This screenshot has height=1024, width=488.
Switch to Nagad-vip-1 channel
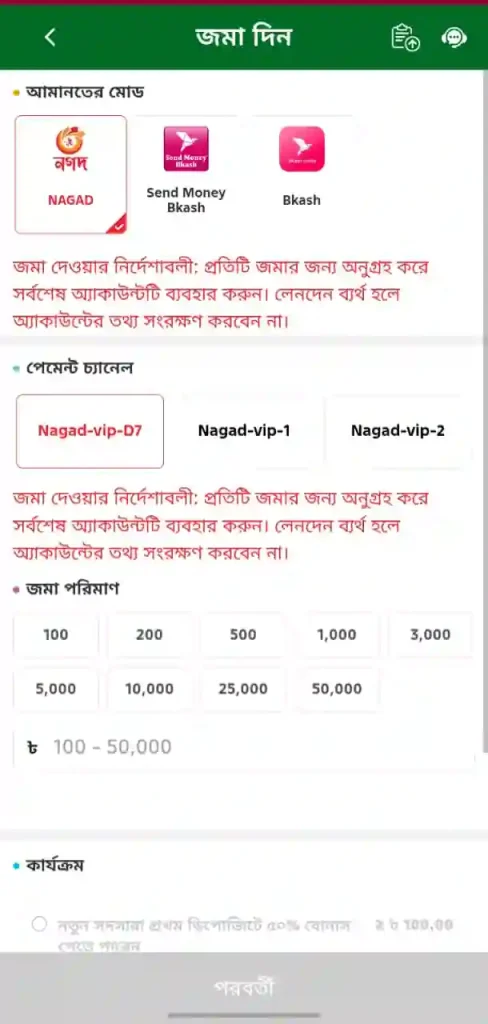[x=244, y=431]
